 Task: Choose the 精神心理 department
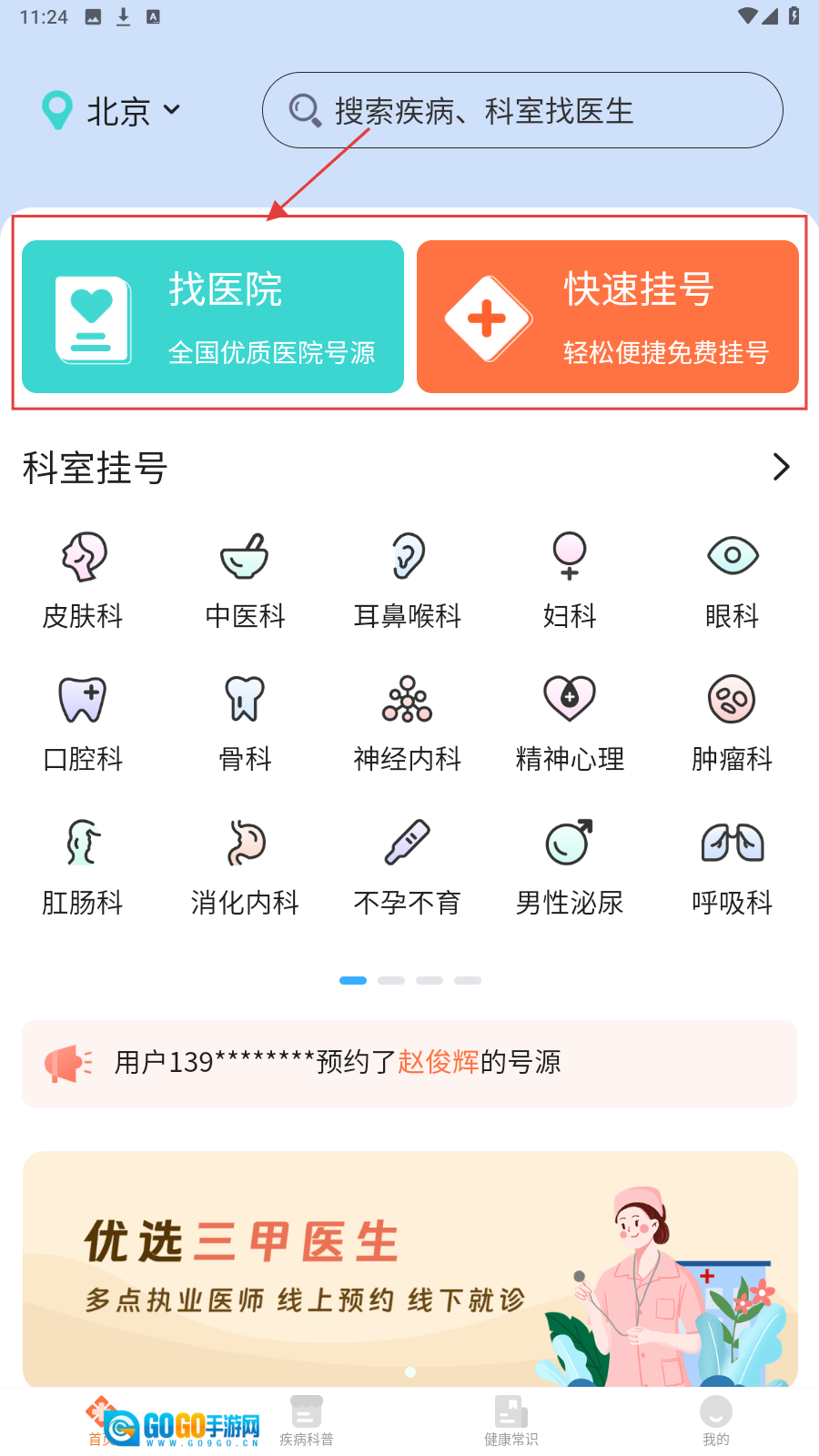570,723
